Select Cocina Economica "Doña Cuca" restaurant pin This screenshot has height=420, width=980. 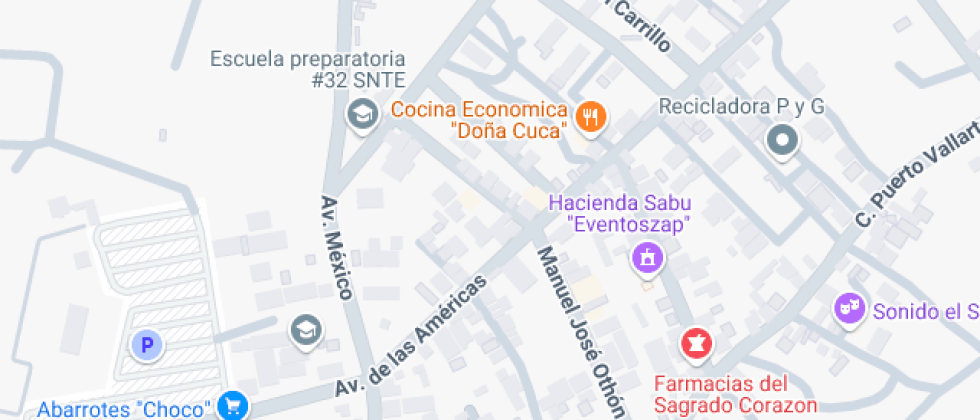pyautogui.click(x=592, y=118)
